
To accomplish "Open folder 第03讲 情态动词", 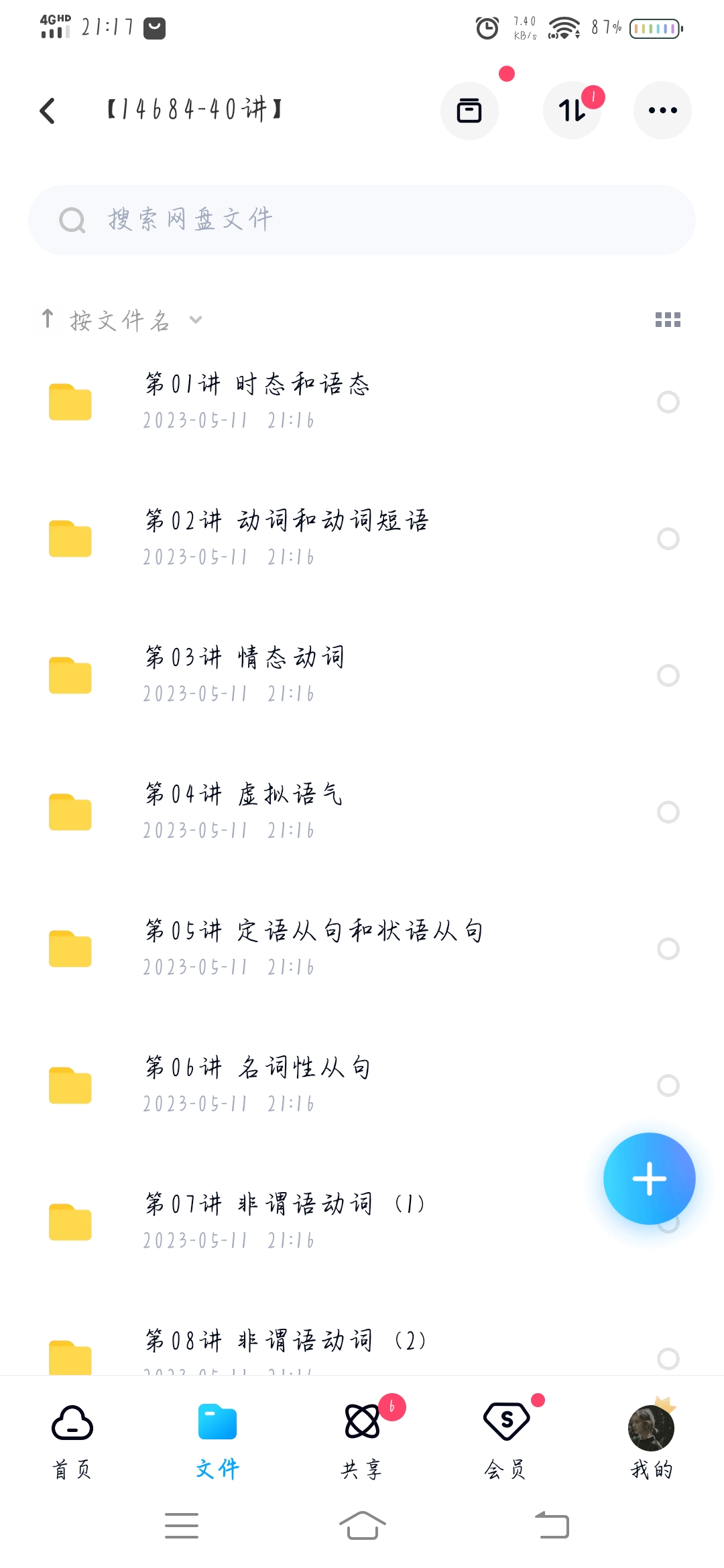I will tap(245, 674).
